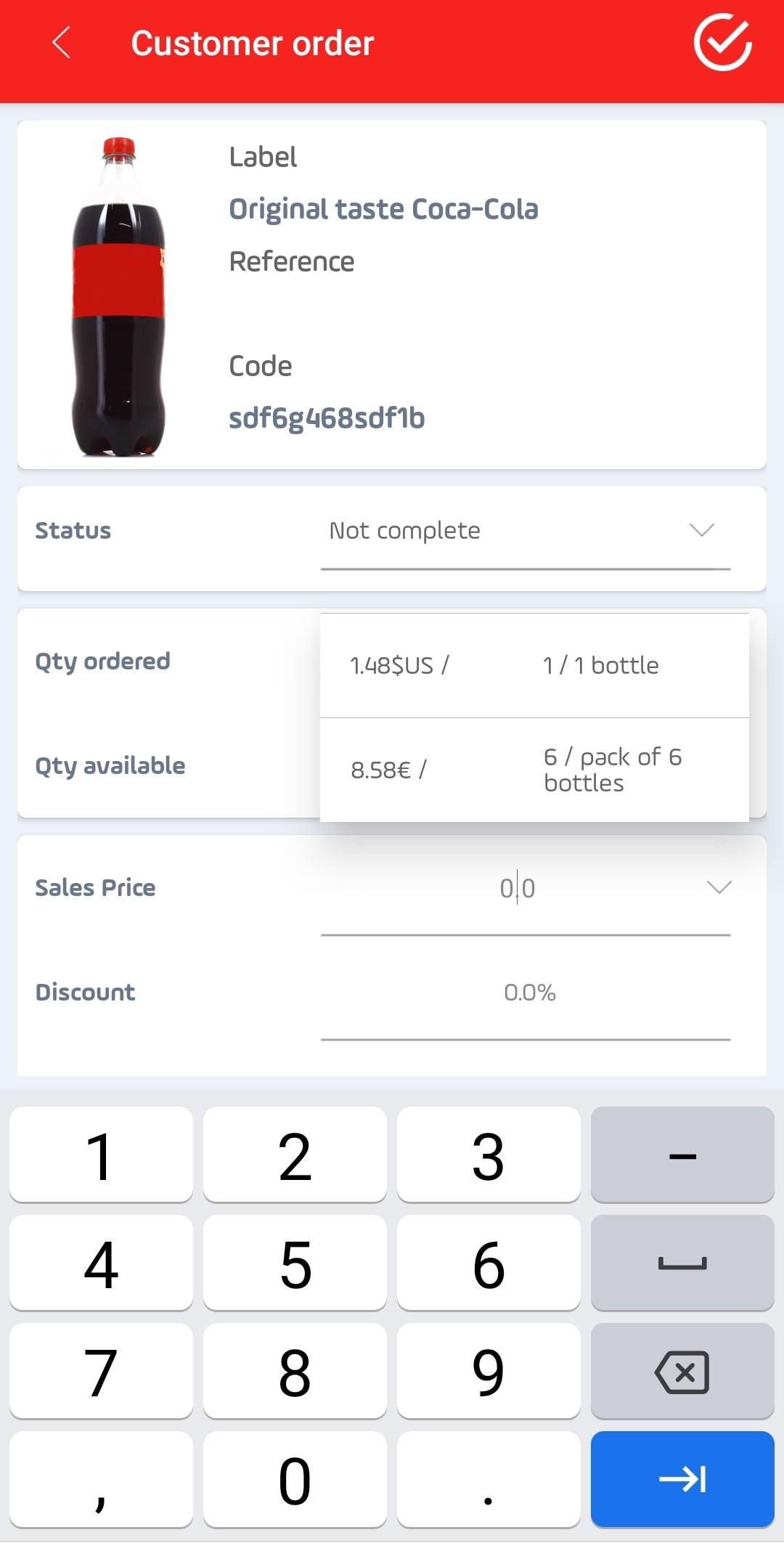The height and width of the screenshot is (1543, 784).
Task: Tap the decimal point key on the keypad
Action: point(488,1479)
